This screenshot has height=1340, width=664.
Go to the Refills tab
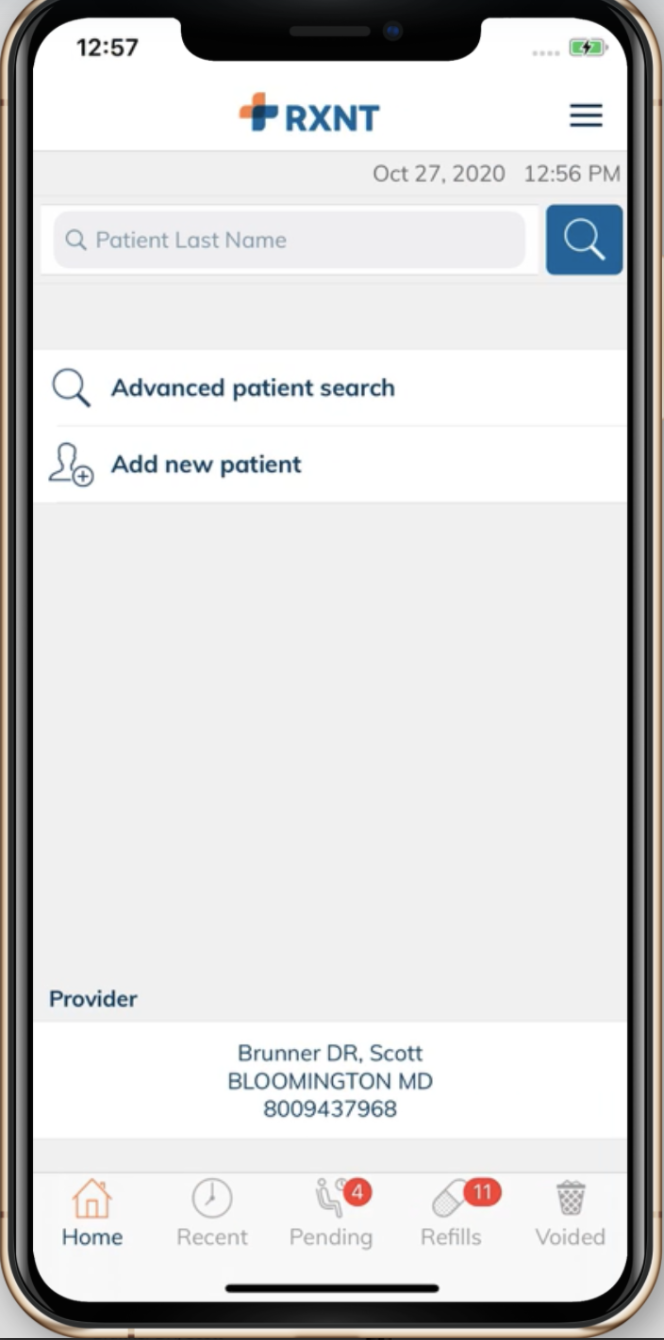click(451, 1213)
